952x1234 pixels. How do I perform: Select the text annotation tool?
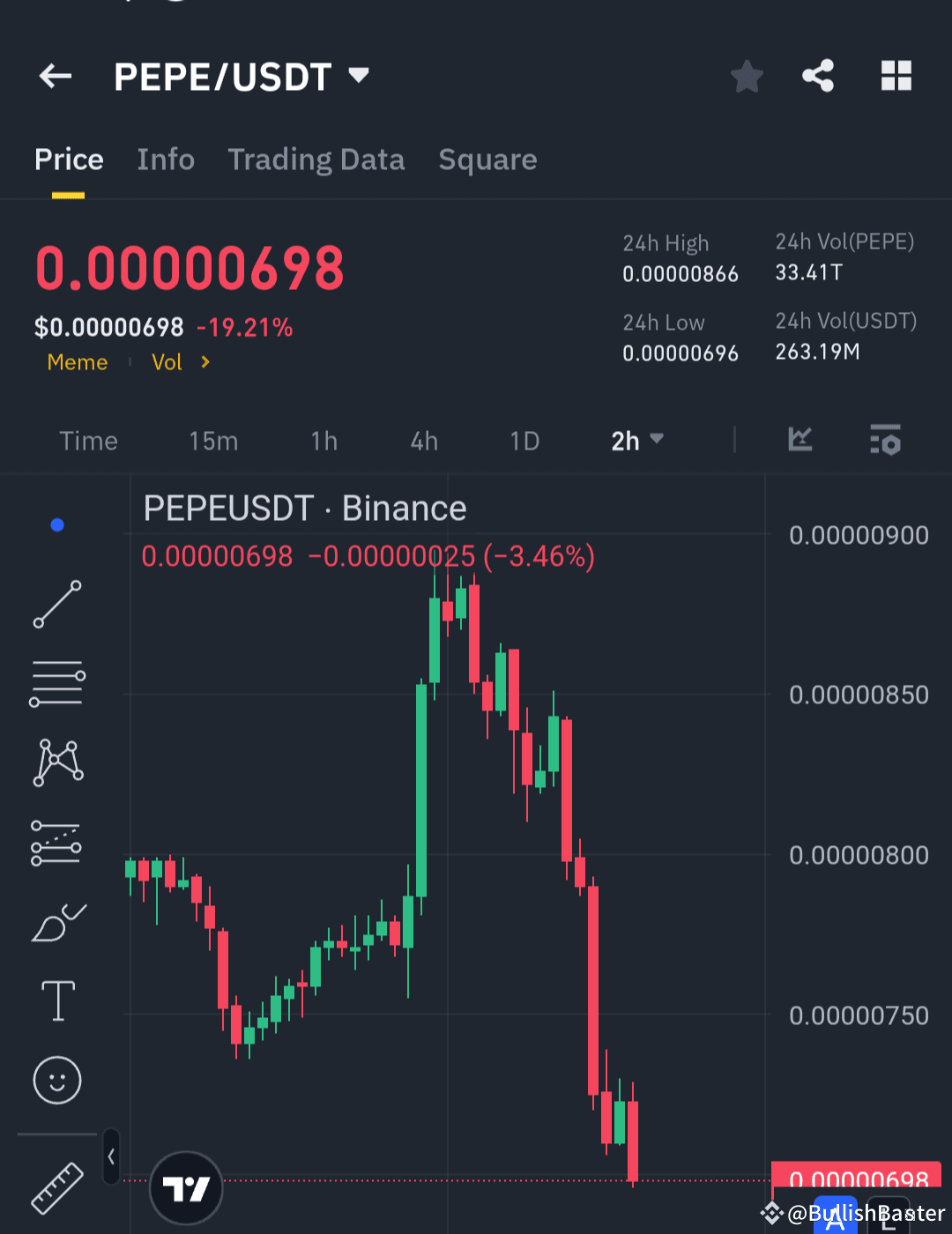tap(56, 1000)
